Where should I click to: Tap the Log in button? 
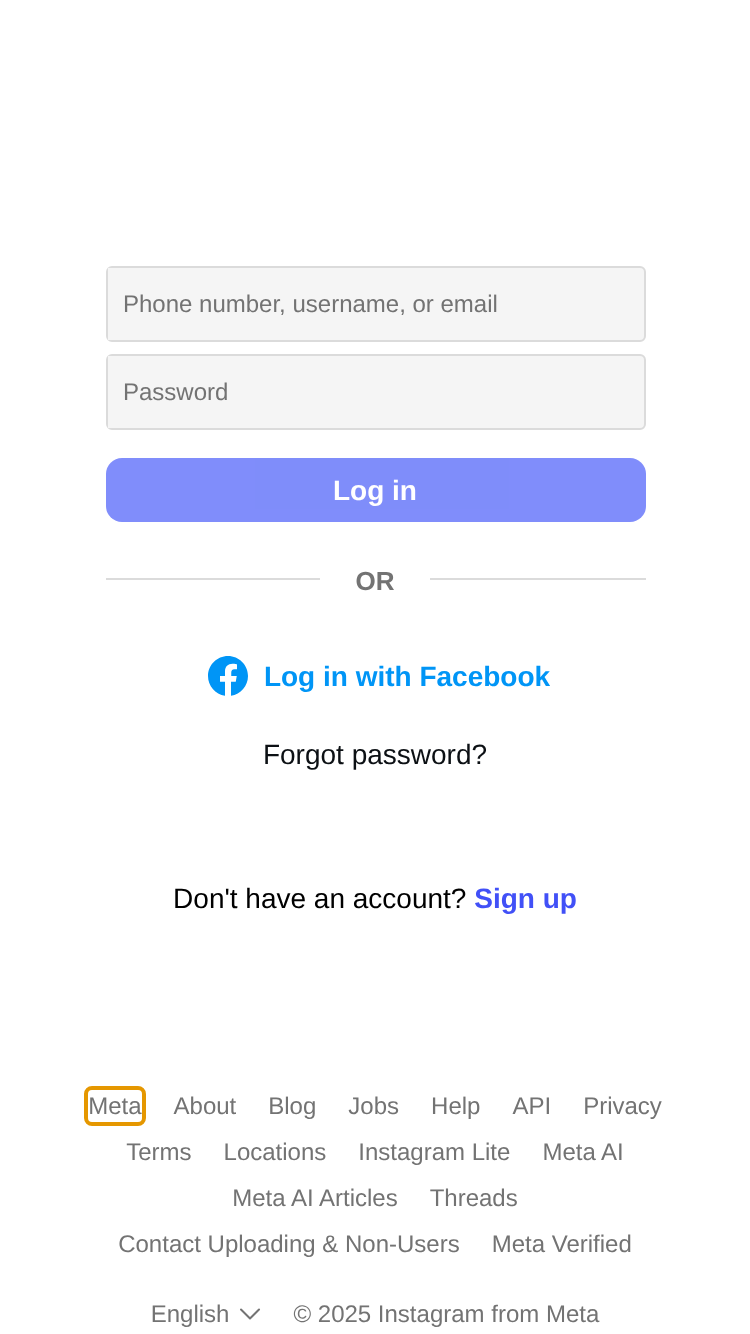point(375,490)
